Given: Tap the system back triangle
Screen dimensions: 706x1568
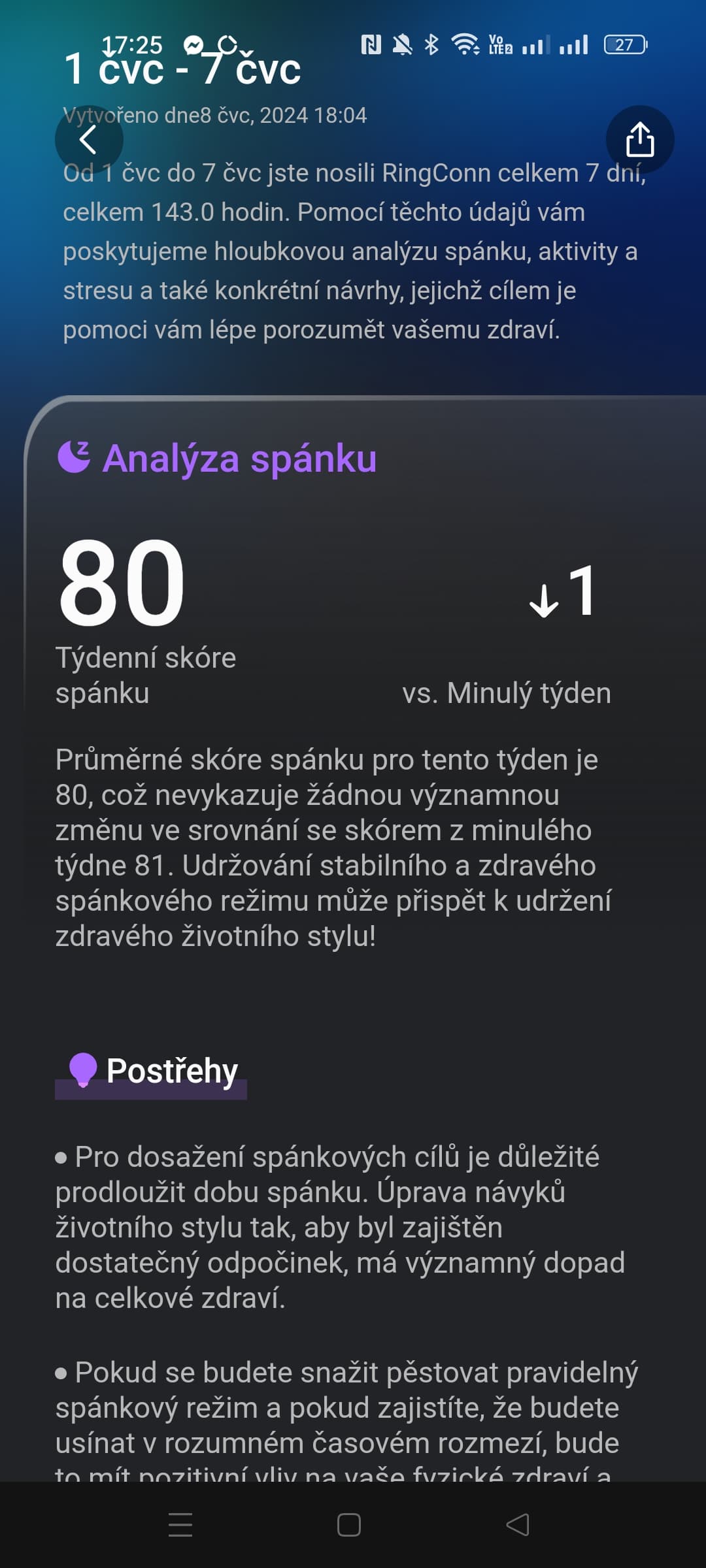Looking at the screenshot, I should (517, 1525).
